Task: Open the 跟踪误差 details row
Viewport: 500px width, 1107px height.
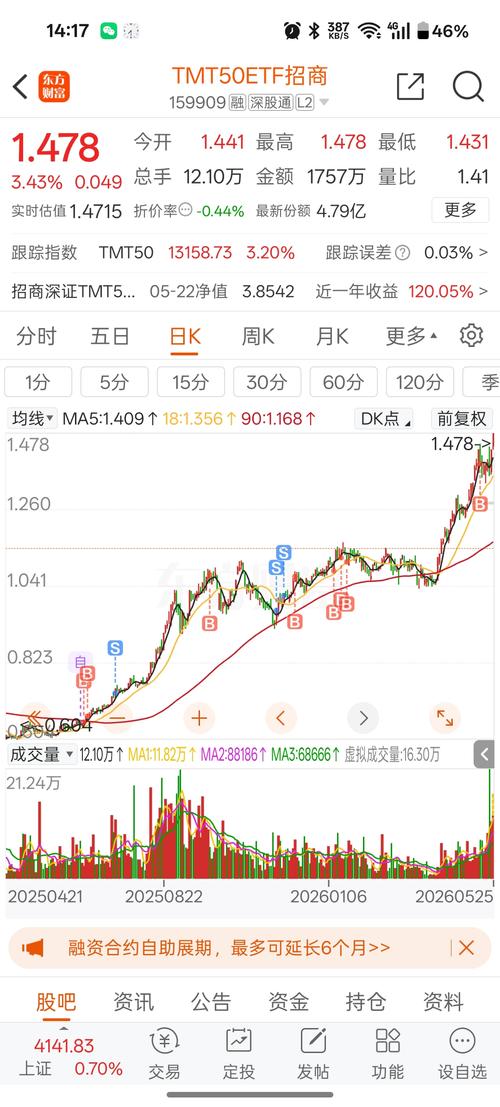Action: (x=406, y=253)
